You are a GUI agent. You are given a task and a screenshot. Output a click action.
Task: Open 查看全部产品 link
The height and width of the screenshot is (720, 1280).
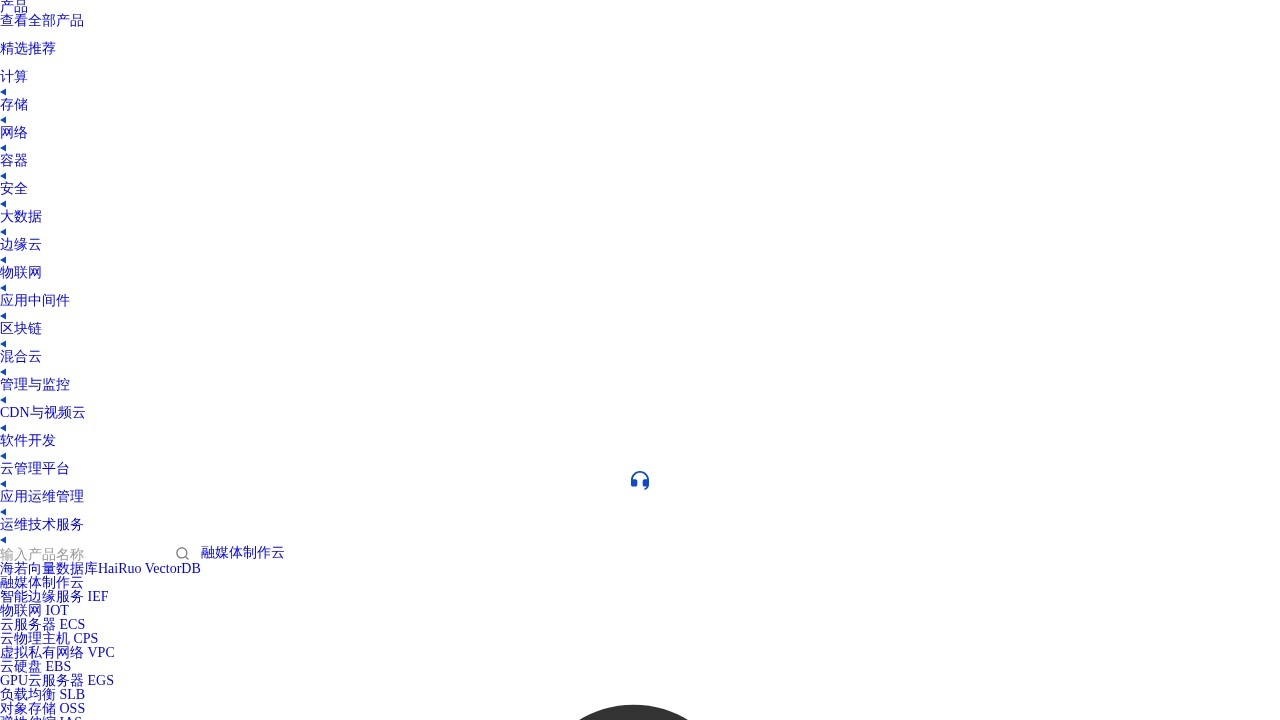pos(42,21)
